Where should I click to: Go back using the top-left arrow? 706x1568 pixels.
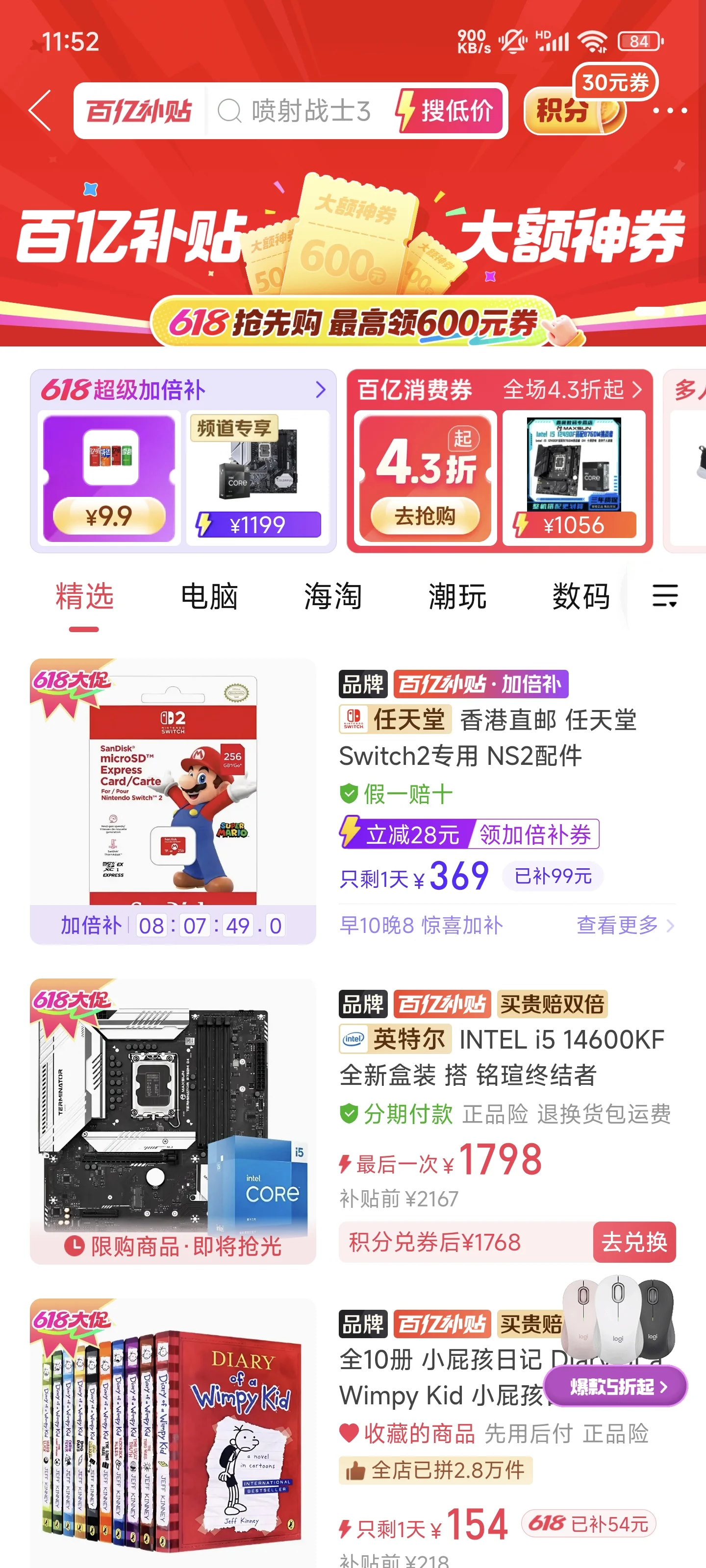40,111
